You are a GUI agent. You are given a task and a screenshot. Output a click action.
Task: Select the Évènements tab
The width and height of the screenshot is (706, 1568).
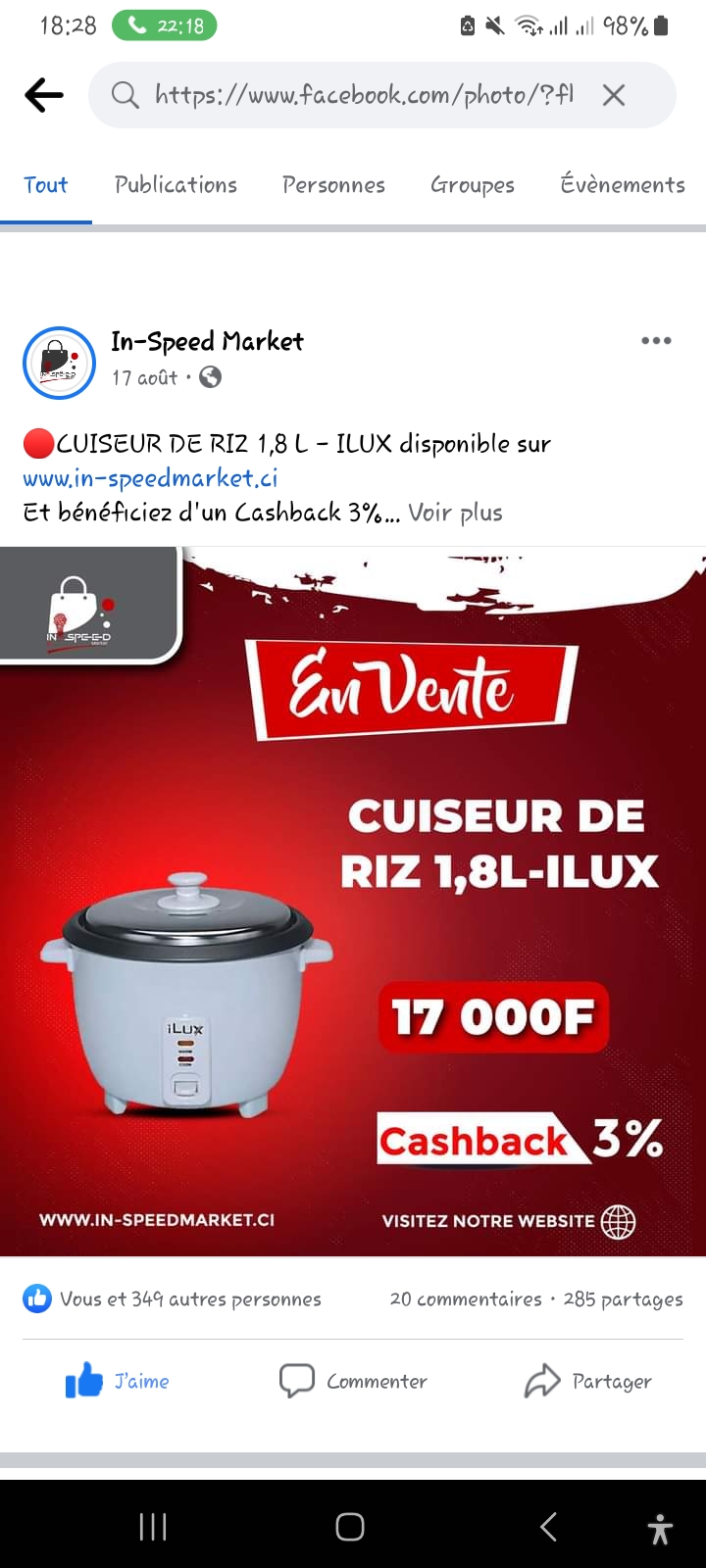[623, 185]
